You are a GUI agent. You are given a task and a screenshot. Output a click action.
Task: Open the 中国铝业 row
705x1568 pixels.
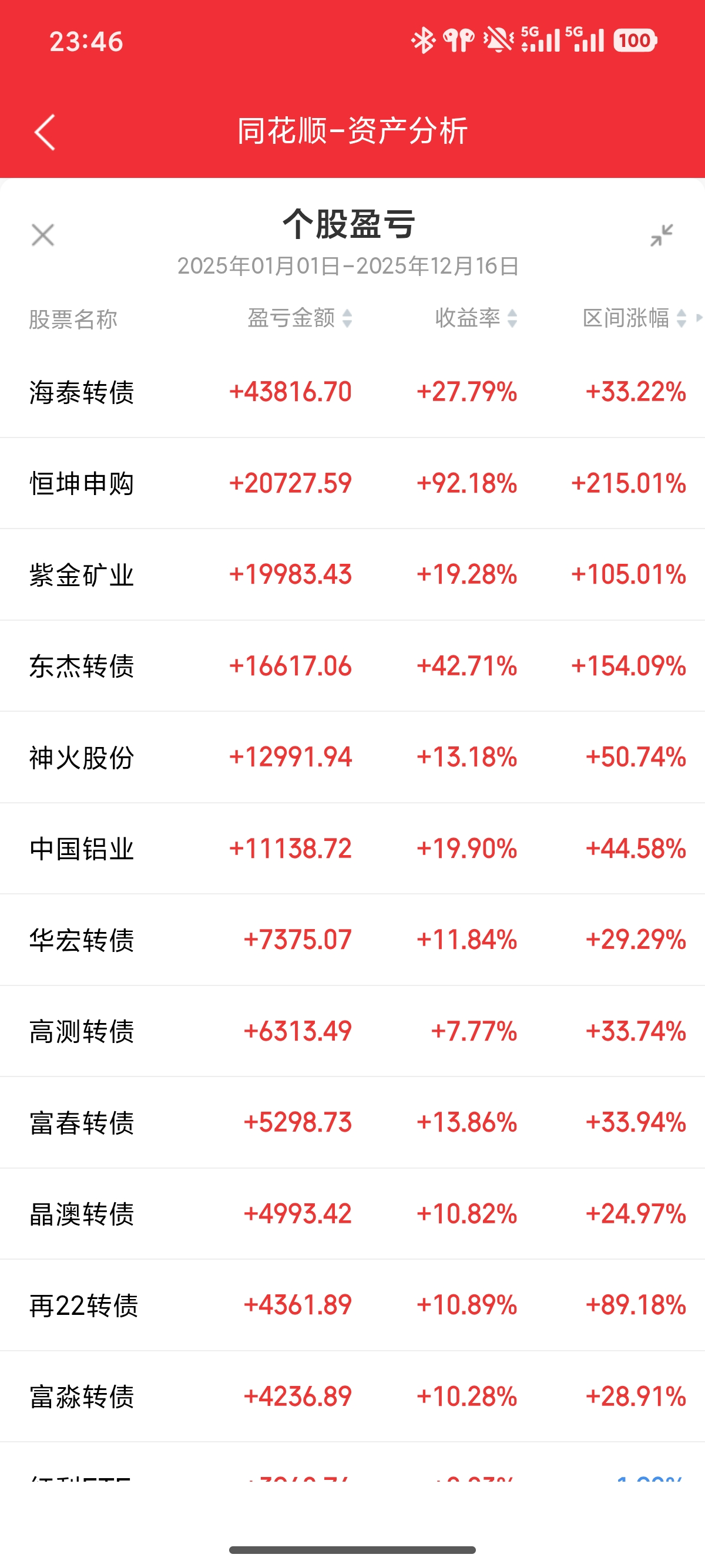coord(352,849)
